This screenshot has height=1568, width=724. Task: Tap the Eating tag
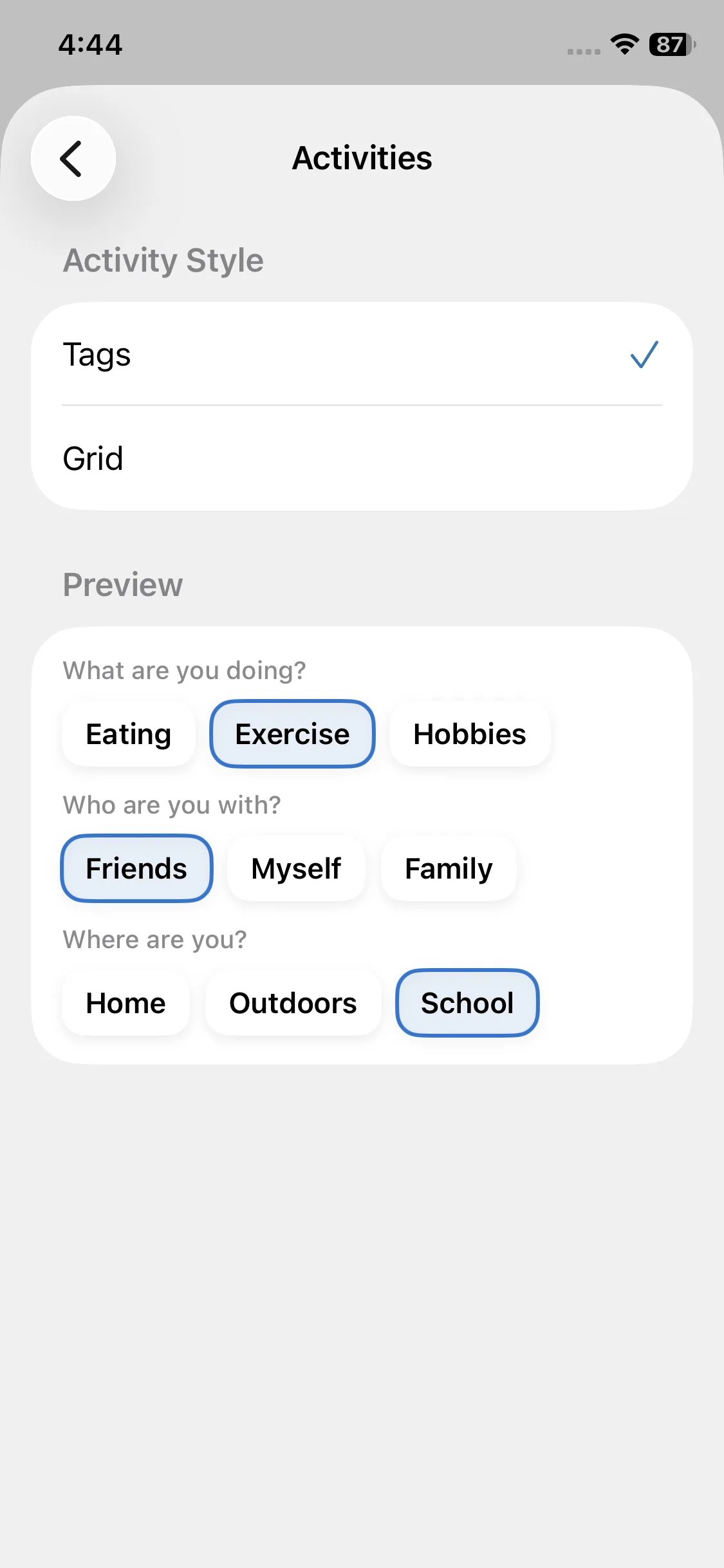coord(129,734)
